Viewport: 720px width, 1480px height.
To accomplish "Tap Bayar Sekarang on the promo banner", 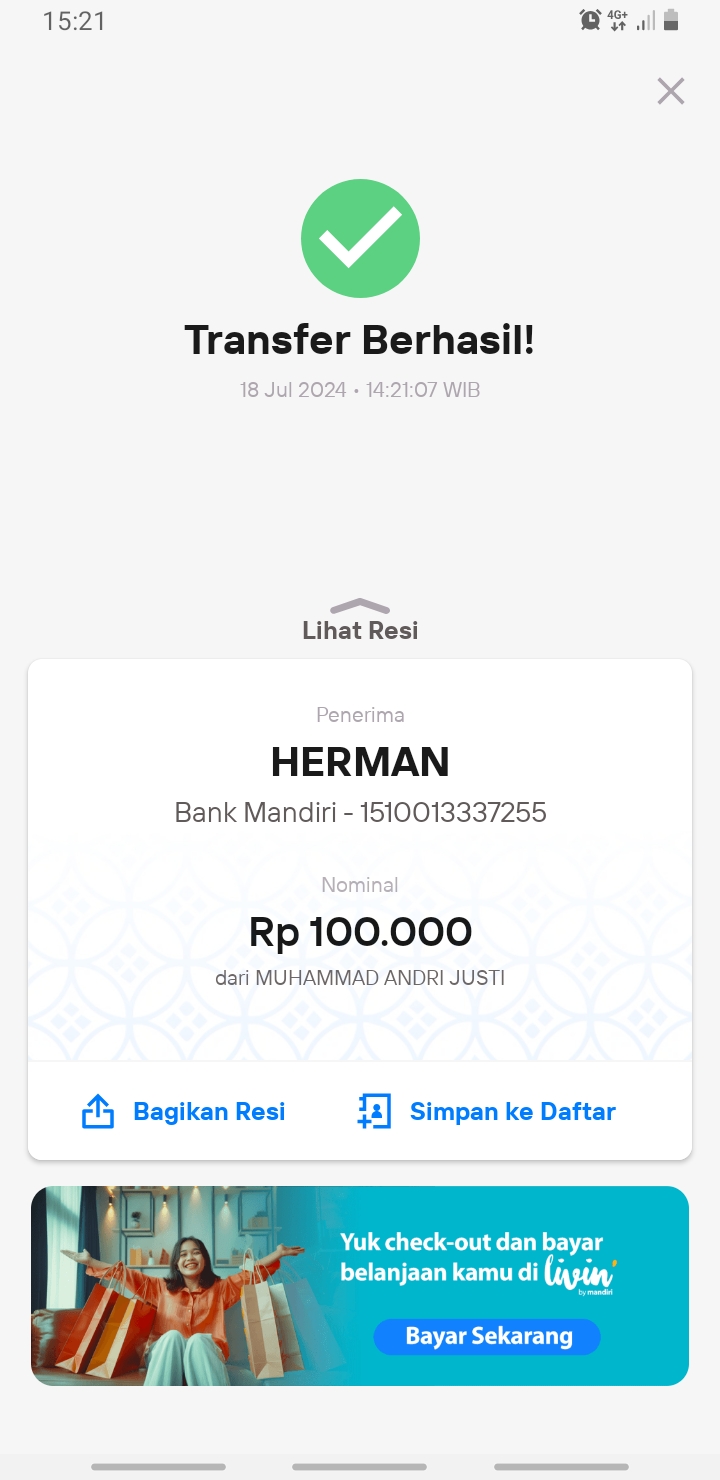I will point(488,1336).
